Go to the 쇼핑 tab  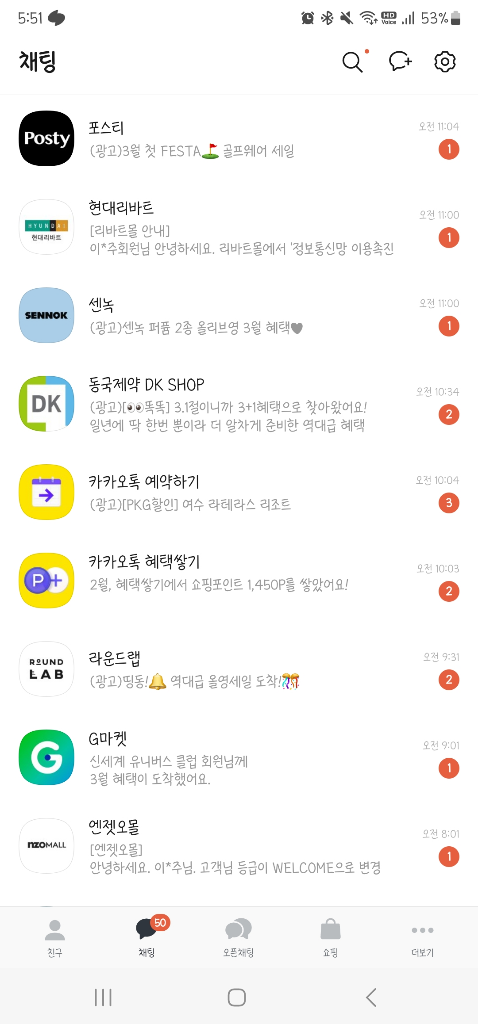click(x=330, y=937)
